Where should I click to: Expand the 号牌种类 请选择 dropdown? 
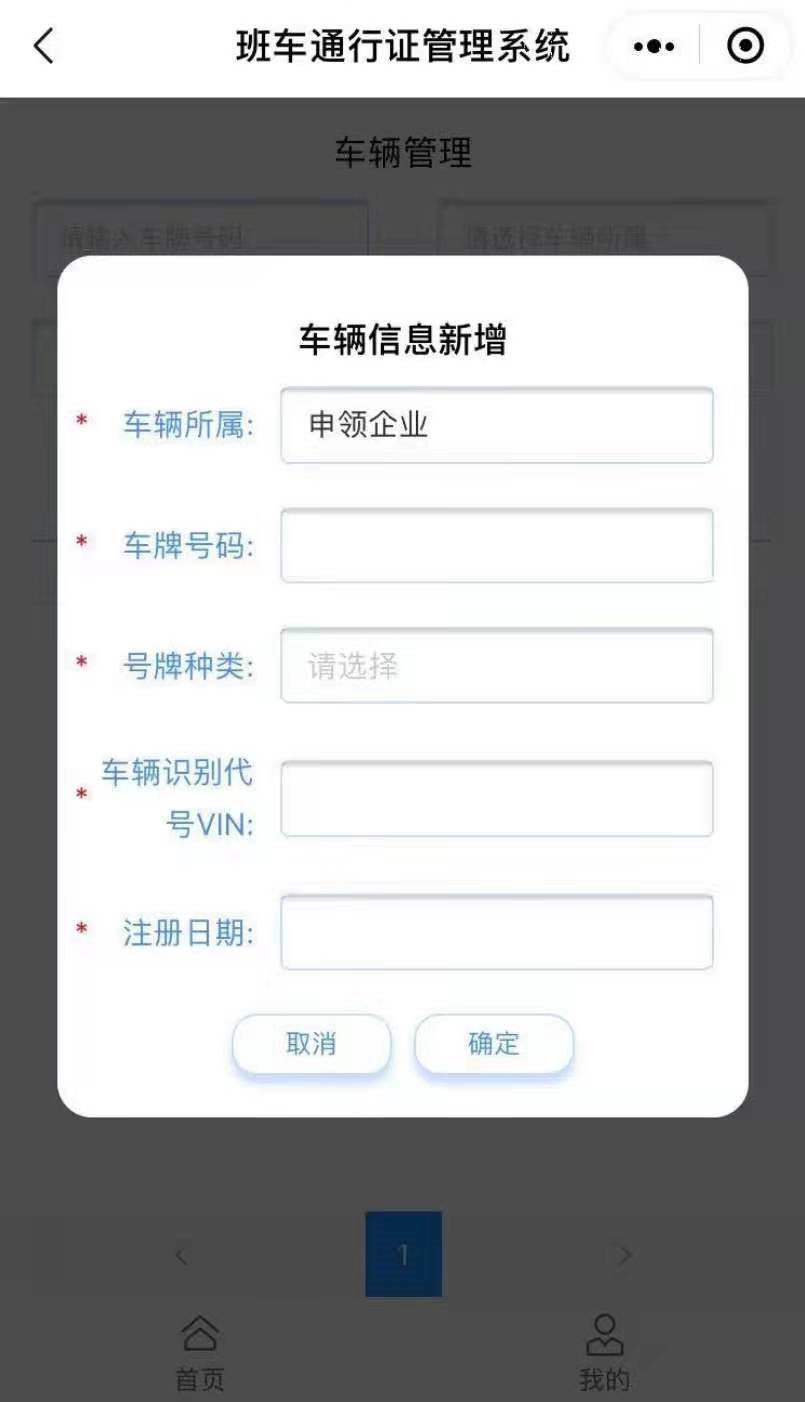pos(496,665)
